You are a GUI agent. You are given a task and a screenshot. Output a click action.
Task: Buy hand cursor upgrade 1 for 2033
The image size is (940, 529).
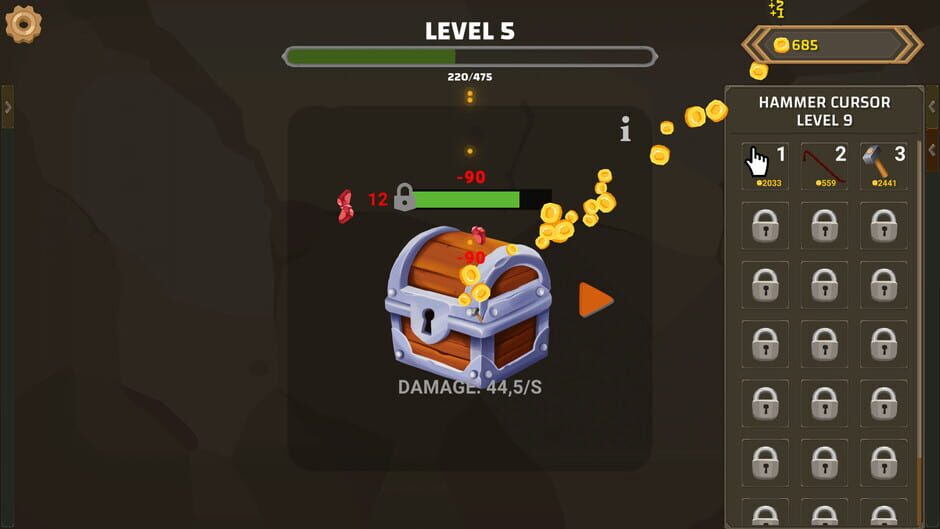[x=765, y=166]
